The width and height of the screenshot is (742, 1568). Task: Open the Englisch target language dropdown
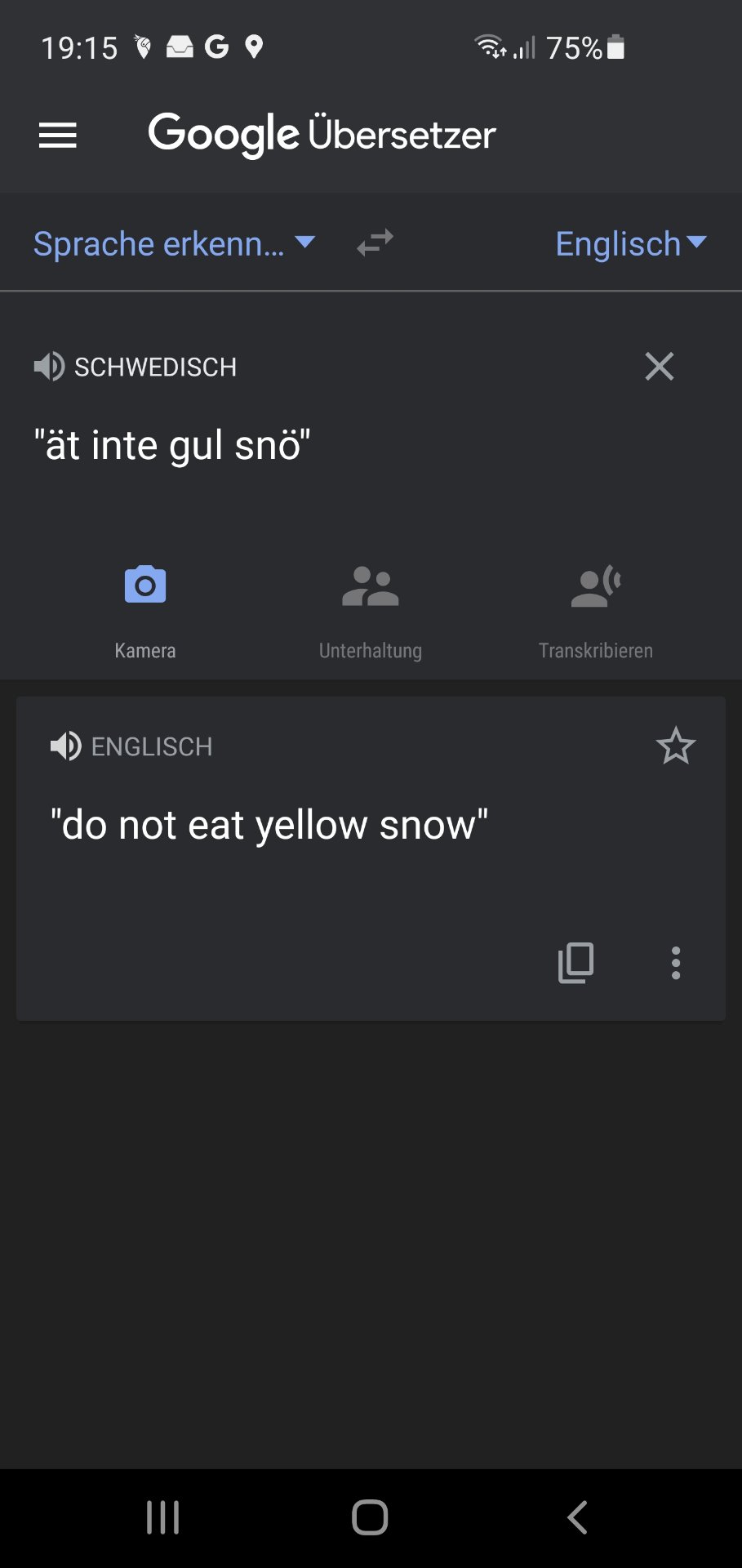630,243
